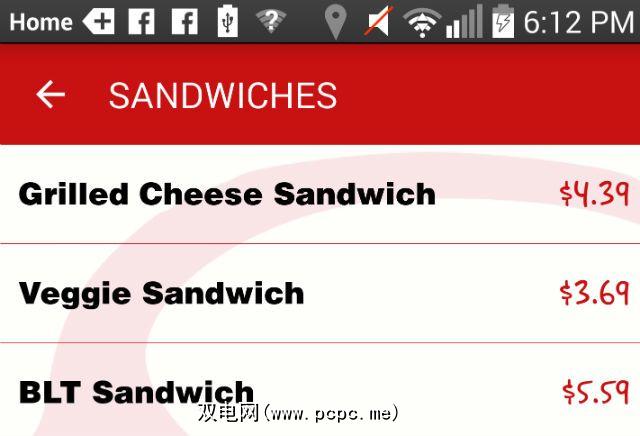Select the Veggie Sandwich row

[162, 294]
